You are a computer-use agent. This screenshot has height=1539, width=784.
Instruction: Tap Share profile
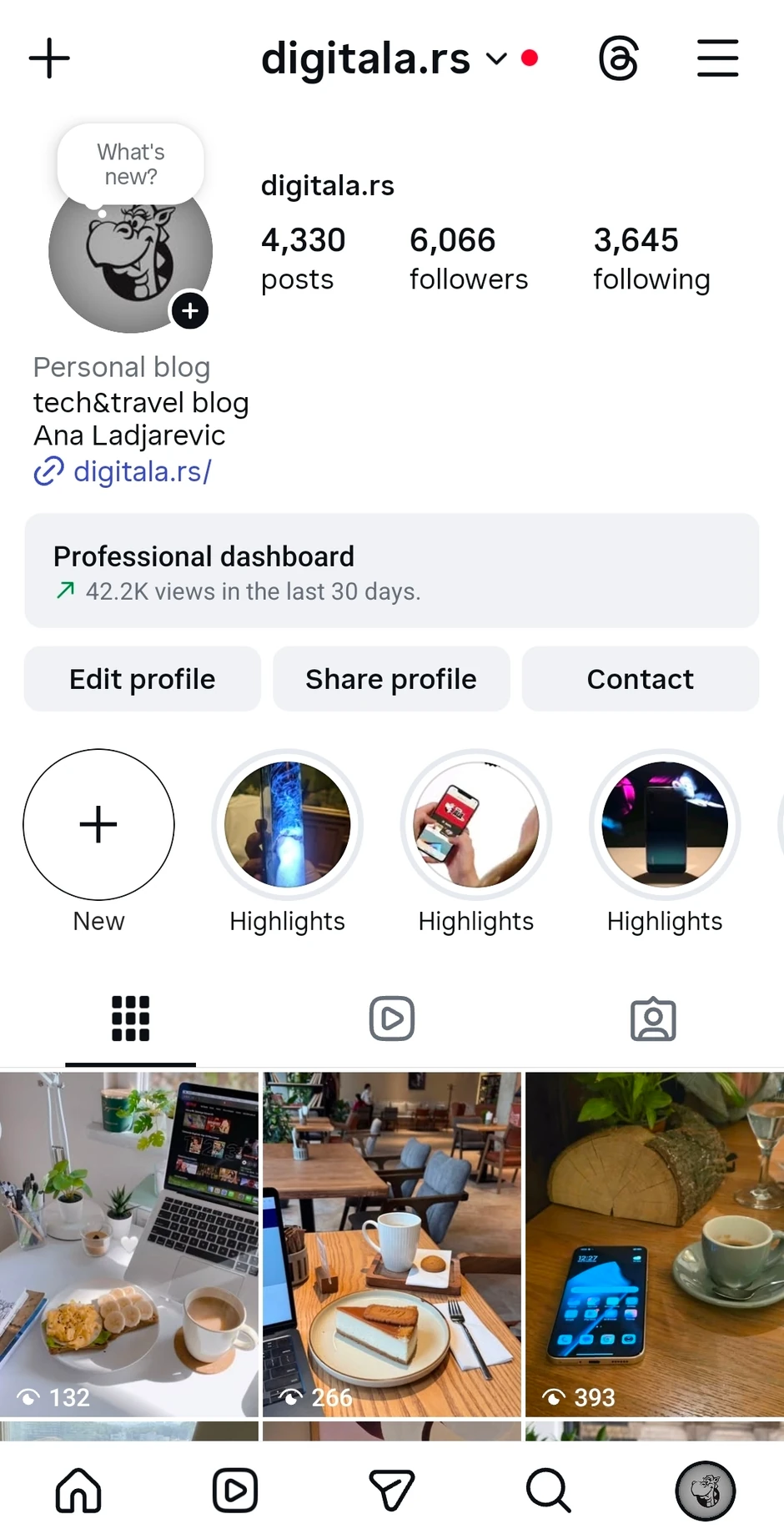[x=390, y=678]
